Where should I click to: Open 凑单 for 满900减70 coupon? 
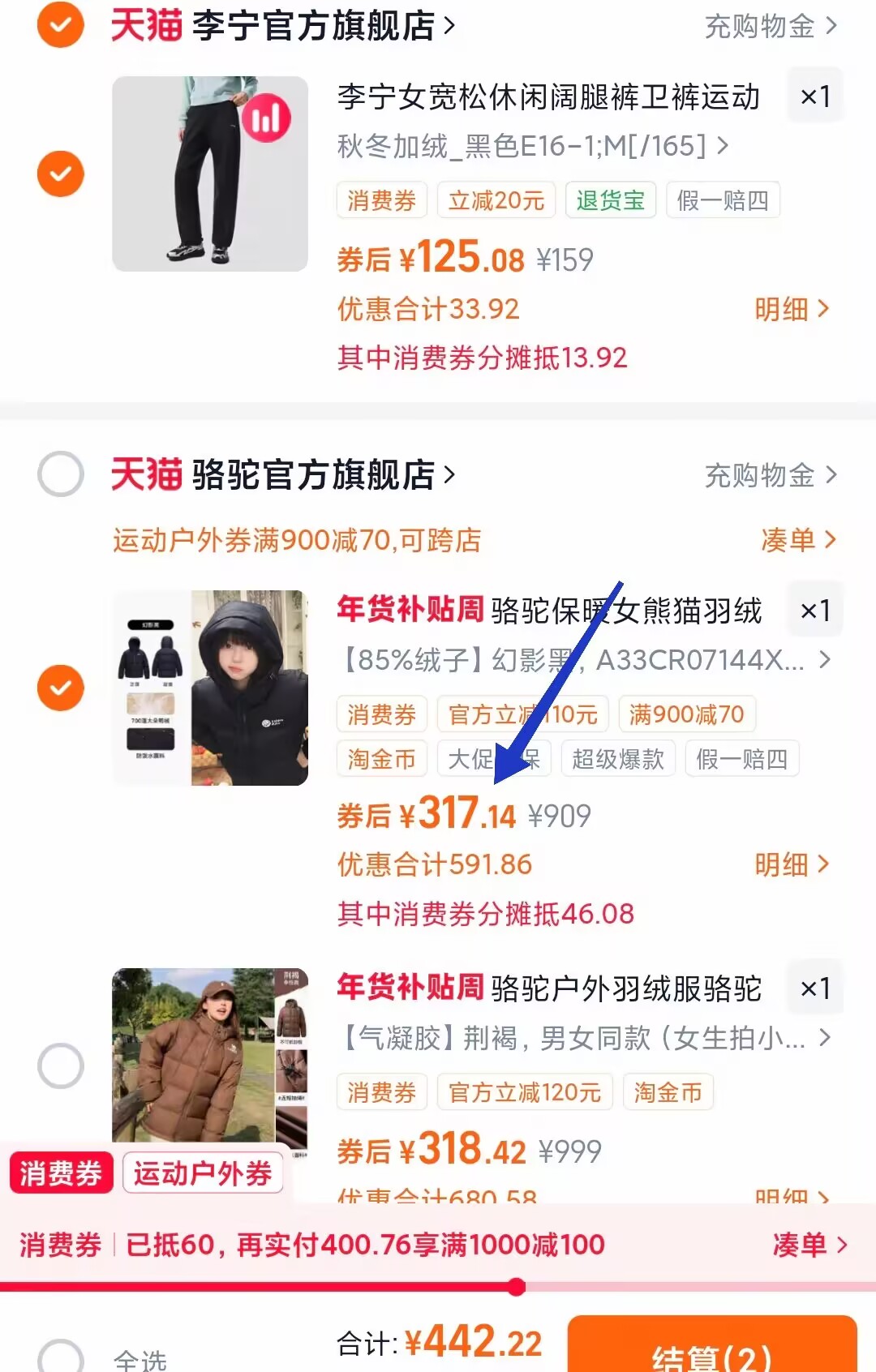point(797,539)
